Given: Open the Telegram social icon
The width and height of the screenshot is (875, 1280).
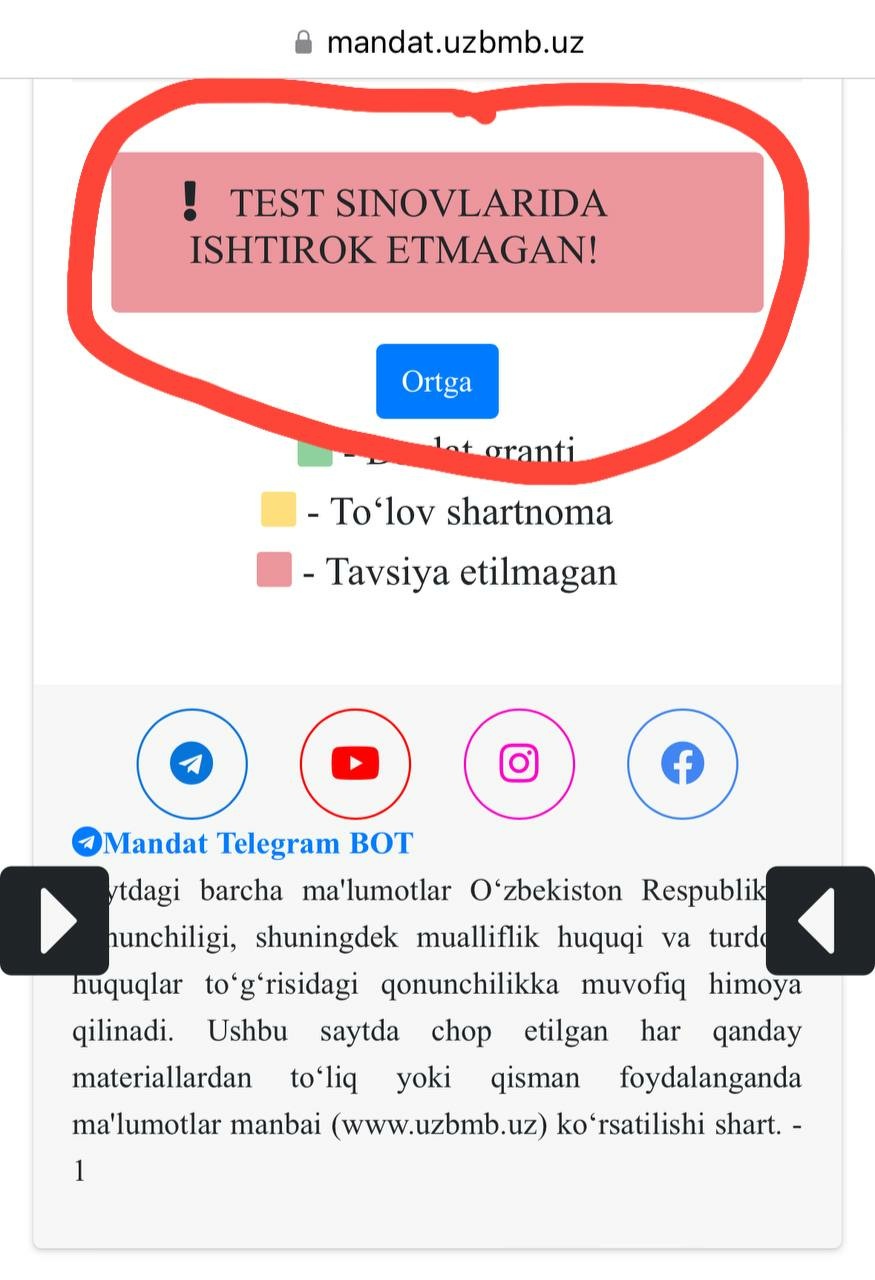Looking at the screenshot, I should 192,764.
